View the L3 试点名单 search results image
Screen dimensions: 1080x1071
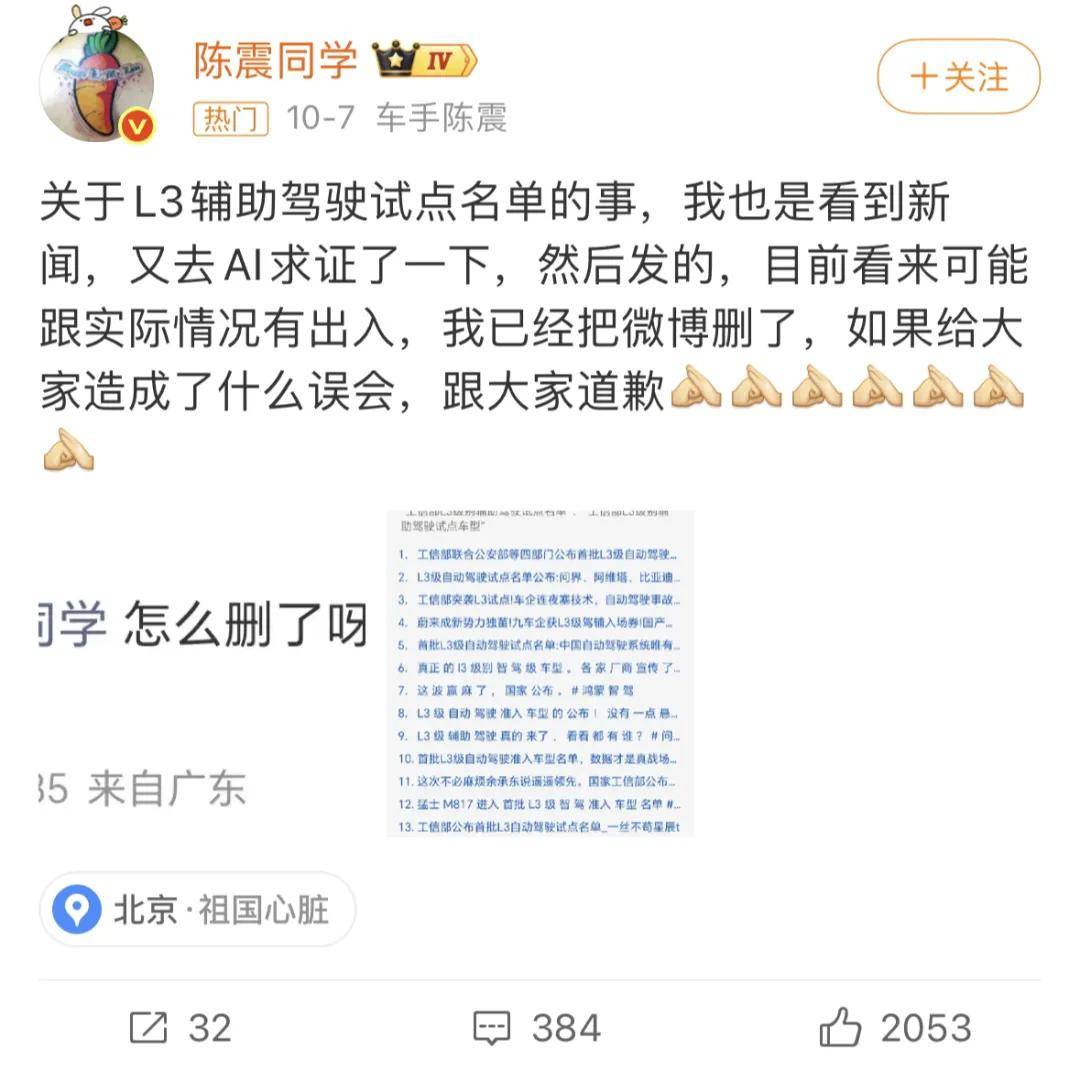[x=540, y=673]
